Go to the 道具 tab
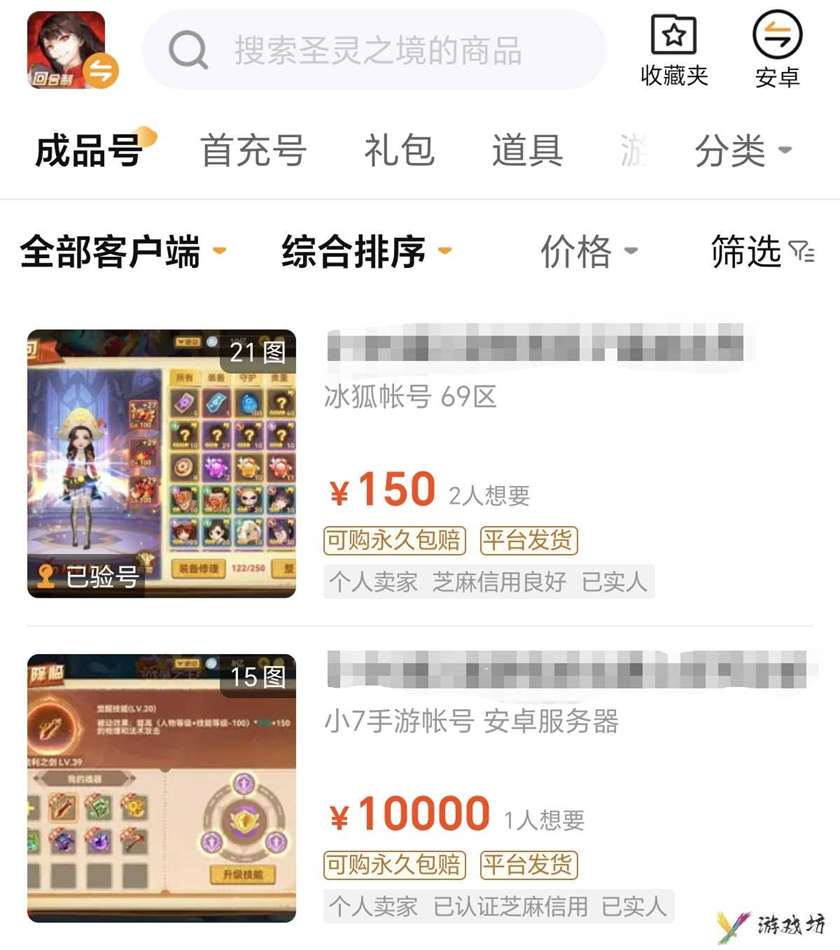 coord(527,151)
